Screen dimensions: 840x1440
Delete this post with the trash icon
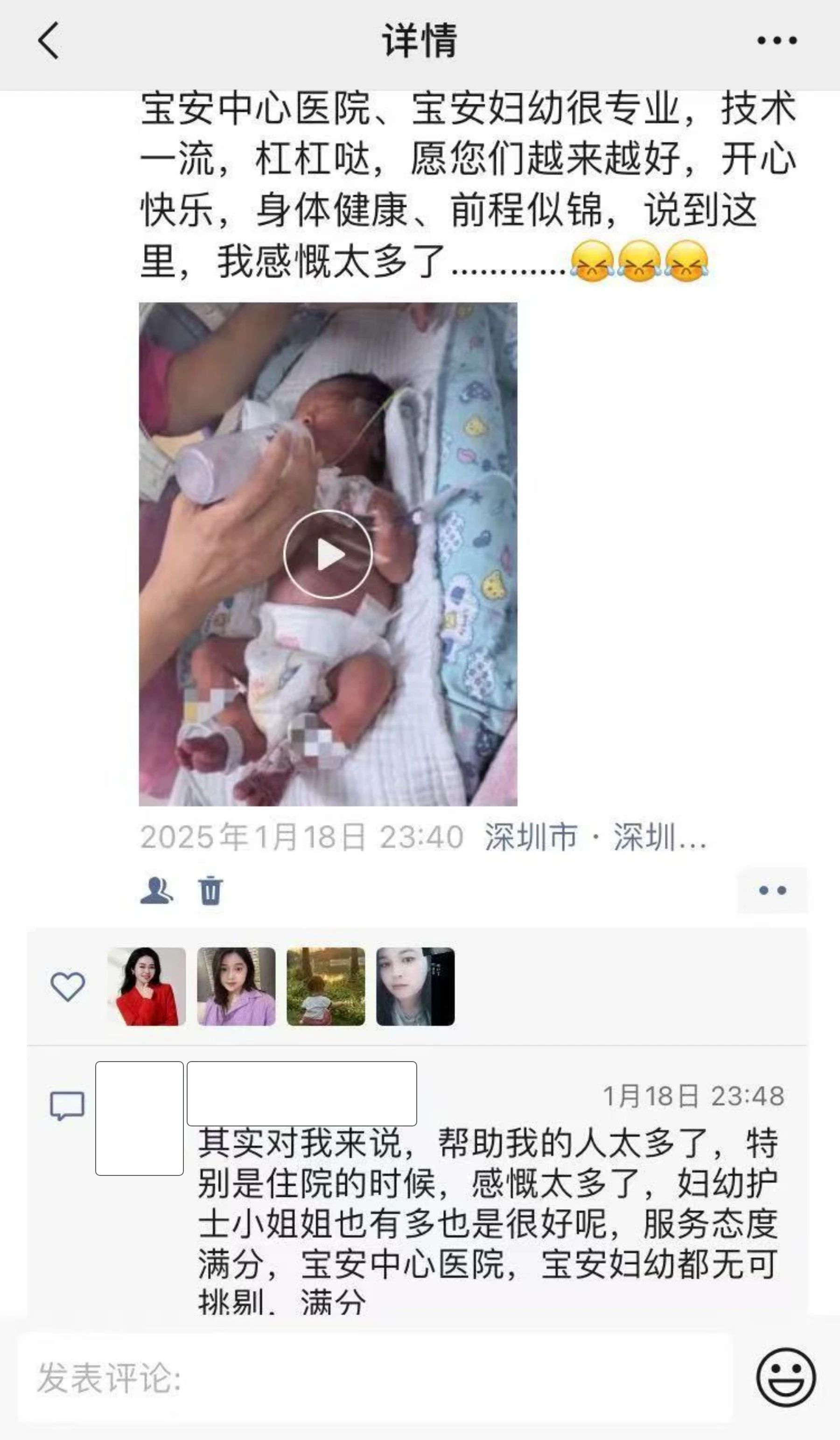[210, 890]
